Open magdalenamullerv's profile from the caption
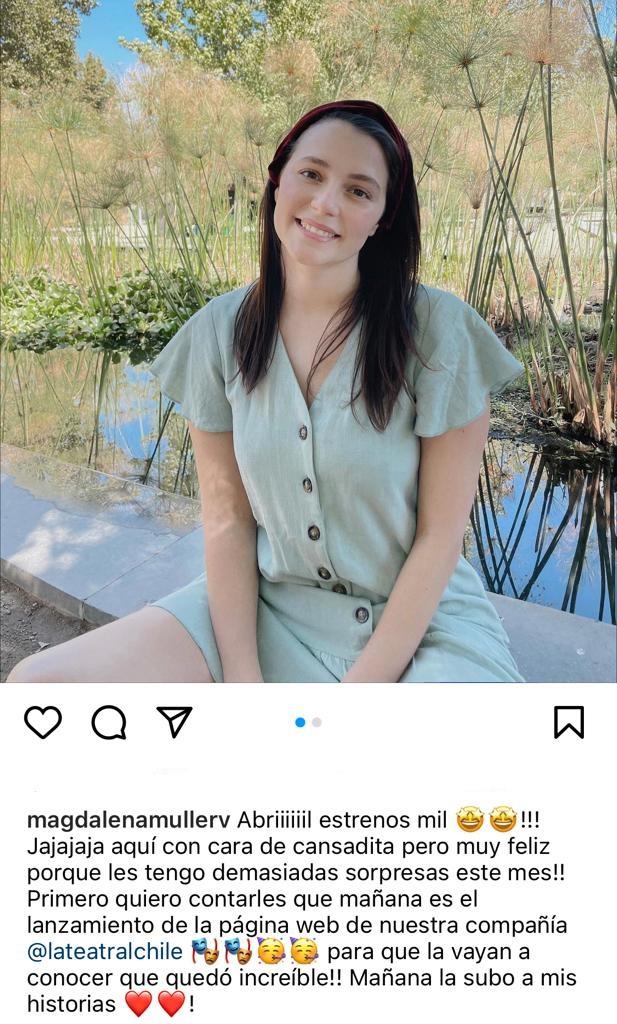The height and width of the screenshot is (1024, 617). (x=129, y=820)
